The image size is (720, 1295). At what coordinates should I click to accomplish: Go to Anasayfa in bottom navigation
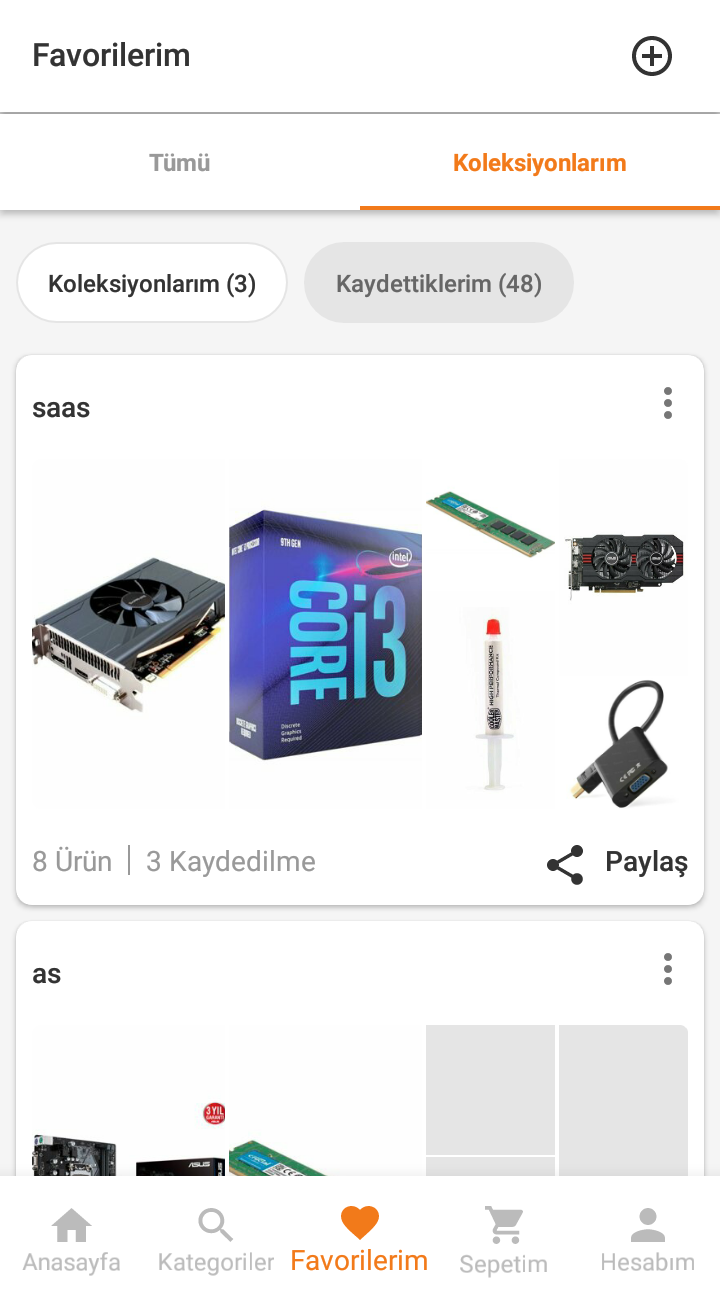click(71, 1240)
